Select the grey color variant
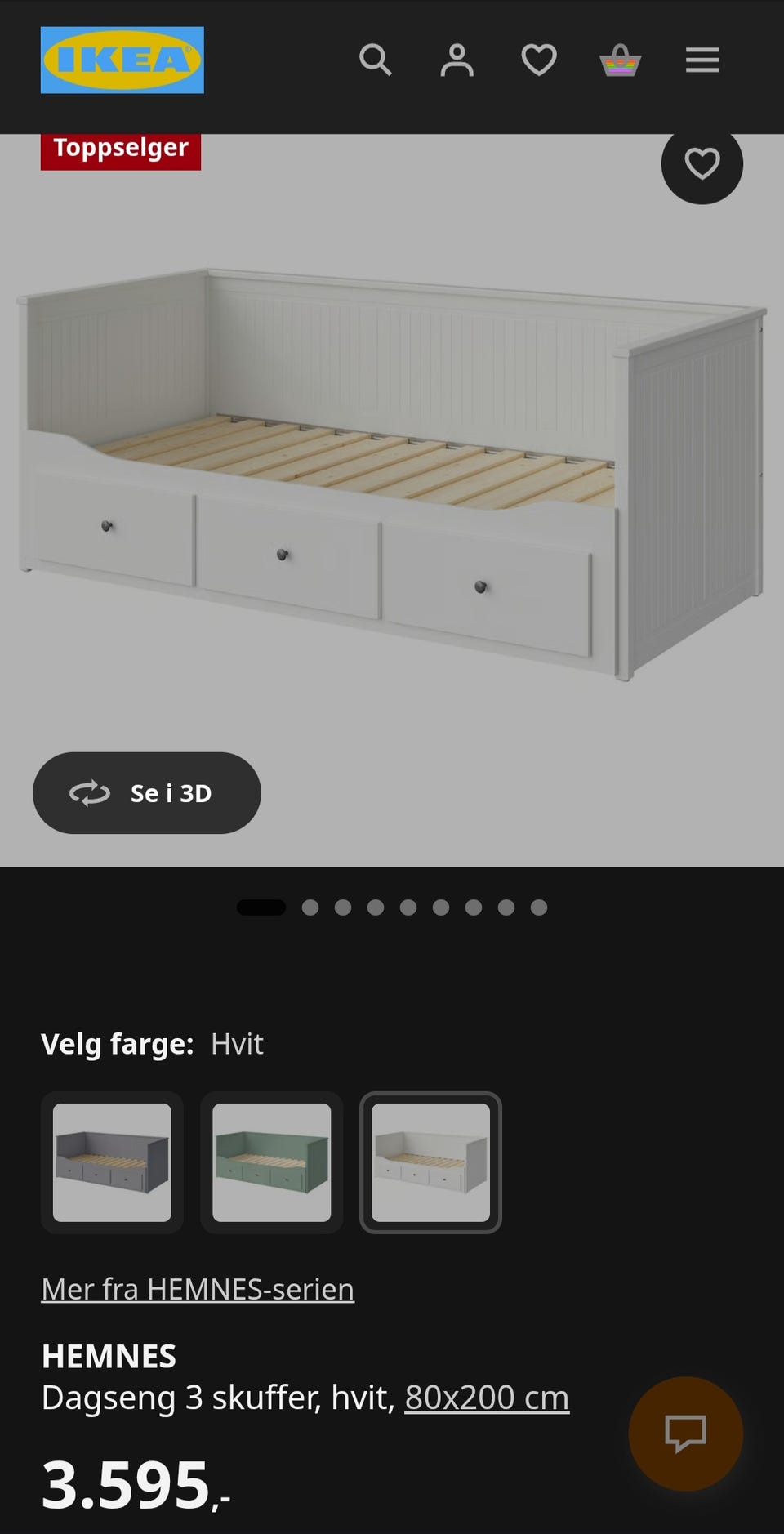Image resolution: width=784 pixels, height=1534 pixels. [x=112, y=1162]
